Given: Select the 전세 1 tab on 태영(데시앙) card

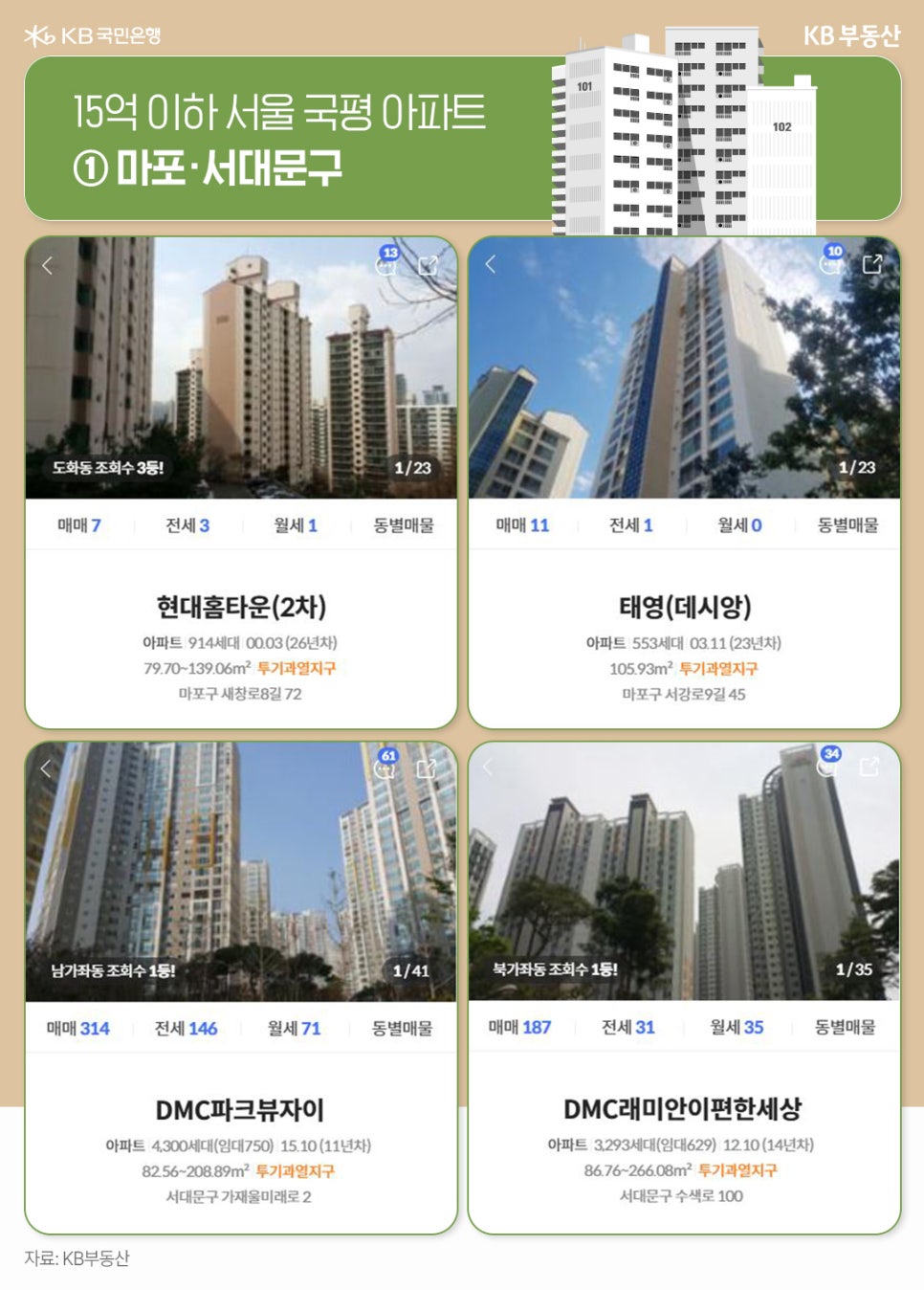Looking at the screenshot, I should pos(631,524).
